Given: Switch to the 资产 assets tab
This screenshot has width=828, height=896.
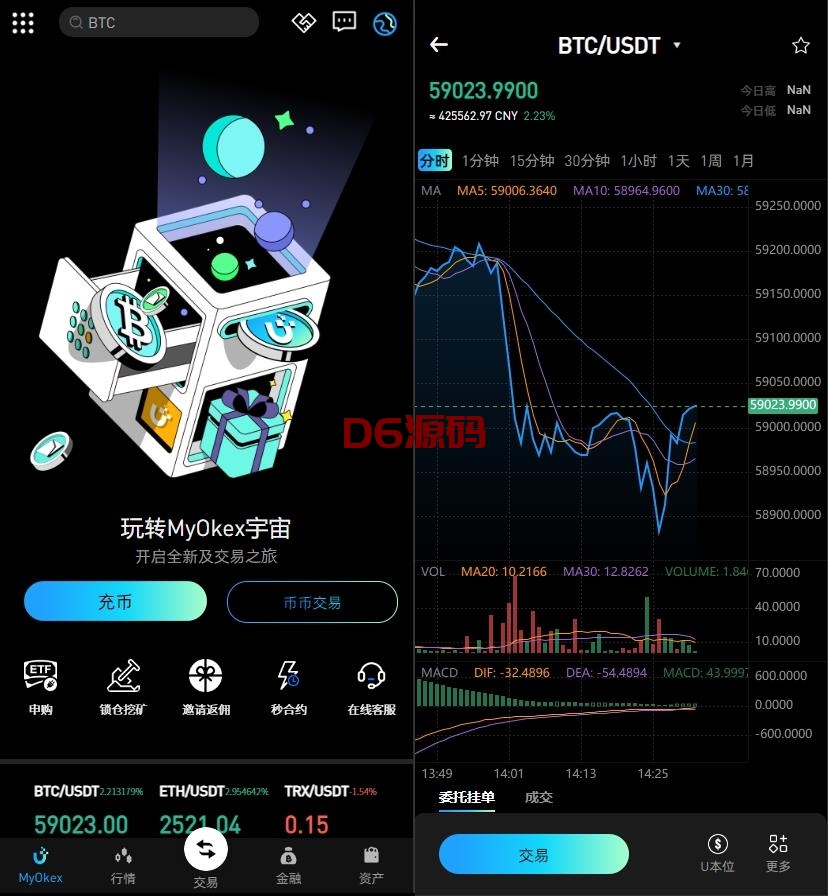Looking at the screenshot, I should coord(371,866).
